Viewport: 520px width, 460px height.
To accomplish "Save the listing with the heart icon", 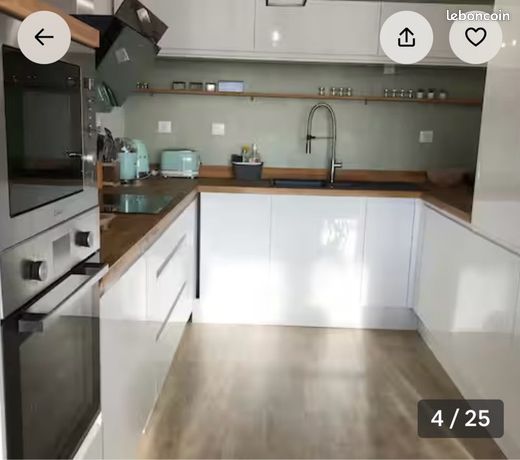I will [x=476, y=37].
